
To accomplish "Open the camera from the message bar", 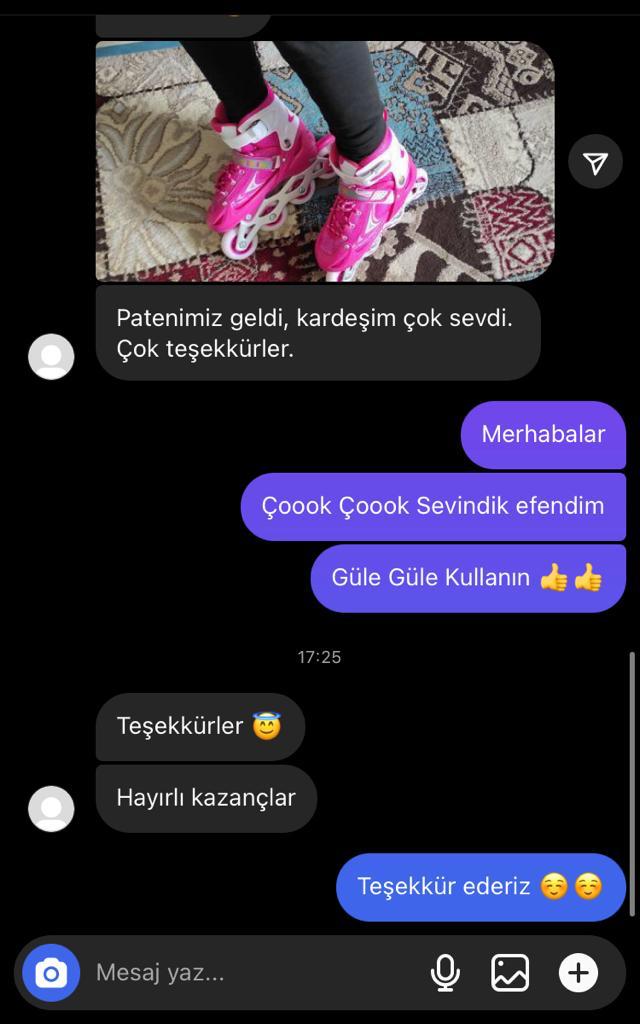I will click(x=51, y=974).
